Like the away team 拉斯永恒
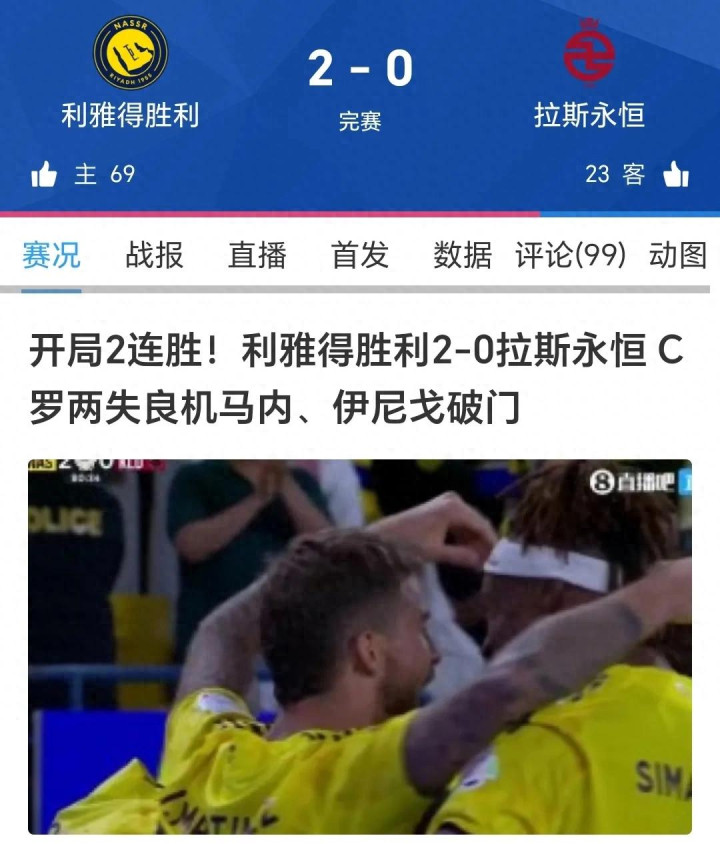The image size is (720, 844). click(x=677, y=175)
